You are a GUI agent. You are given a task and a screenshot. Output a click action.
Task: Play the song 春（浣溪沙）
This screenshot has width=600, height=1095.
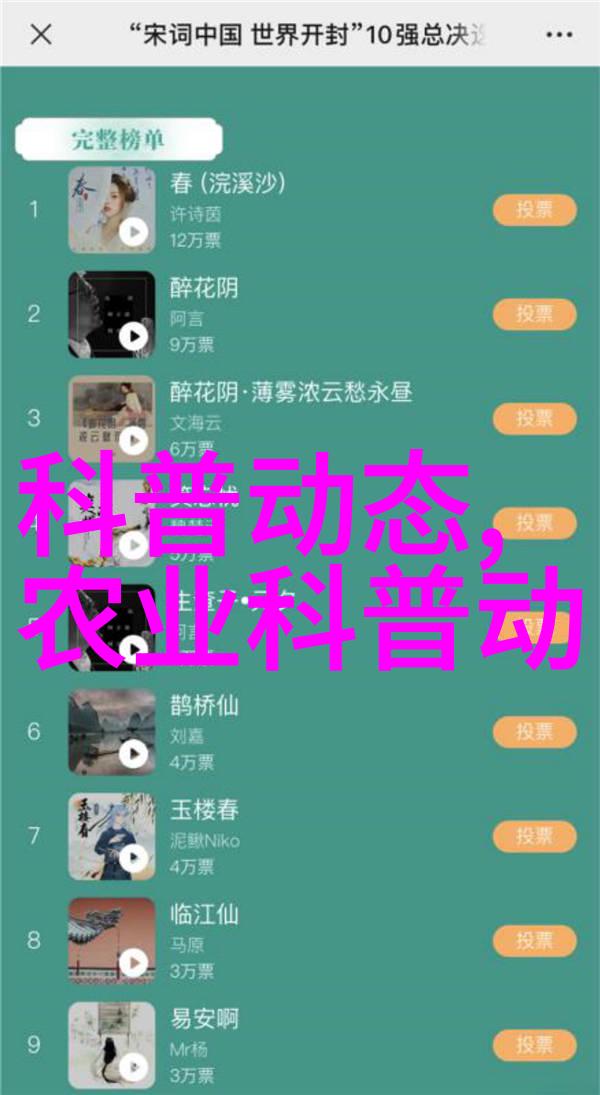133,233
